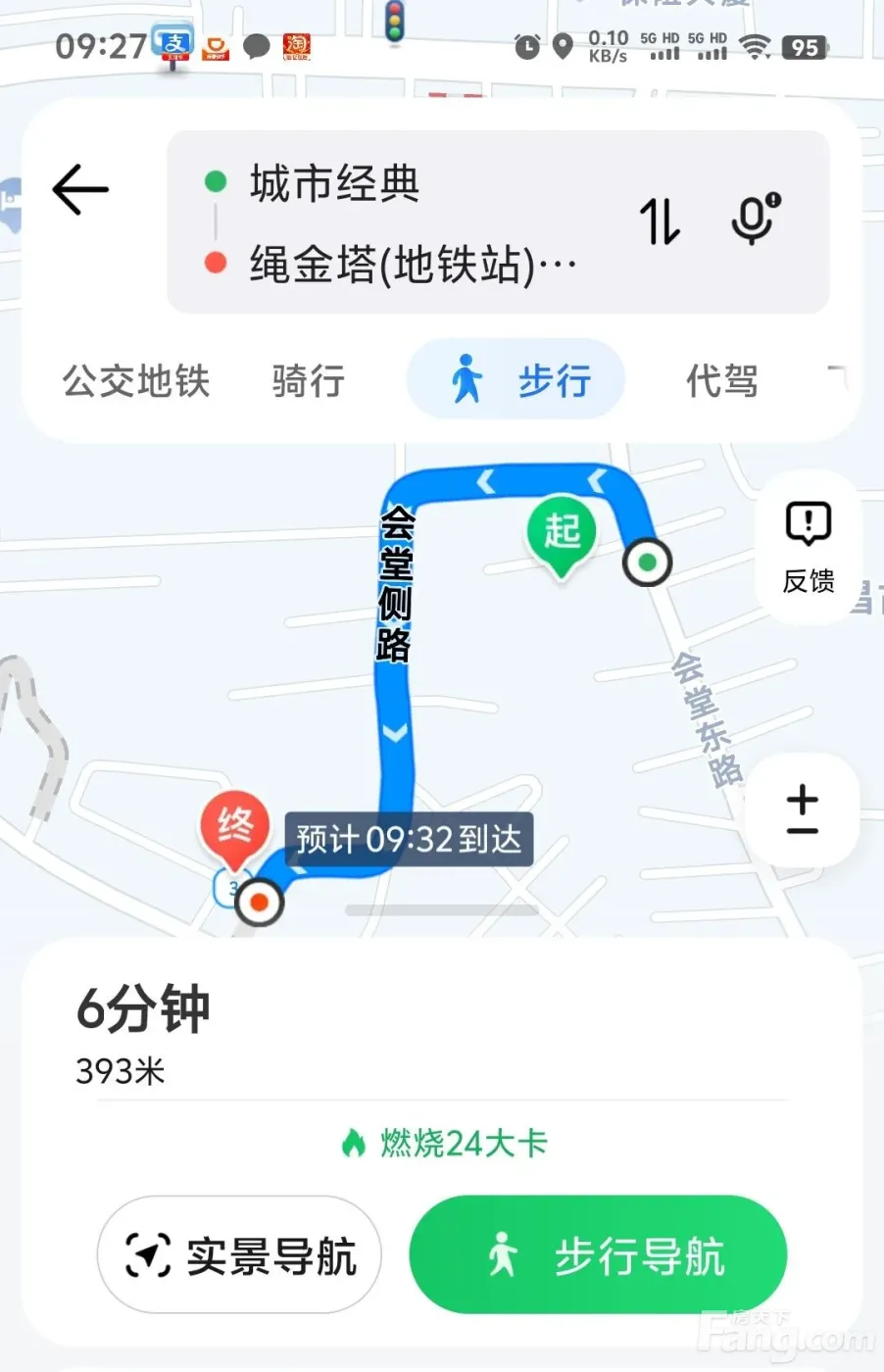Tap the map zoom plus/minus control
The width and height of the screenshot is (884, 1372).
[x=802, y=809]
